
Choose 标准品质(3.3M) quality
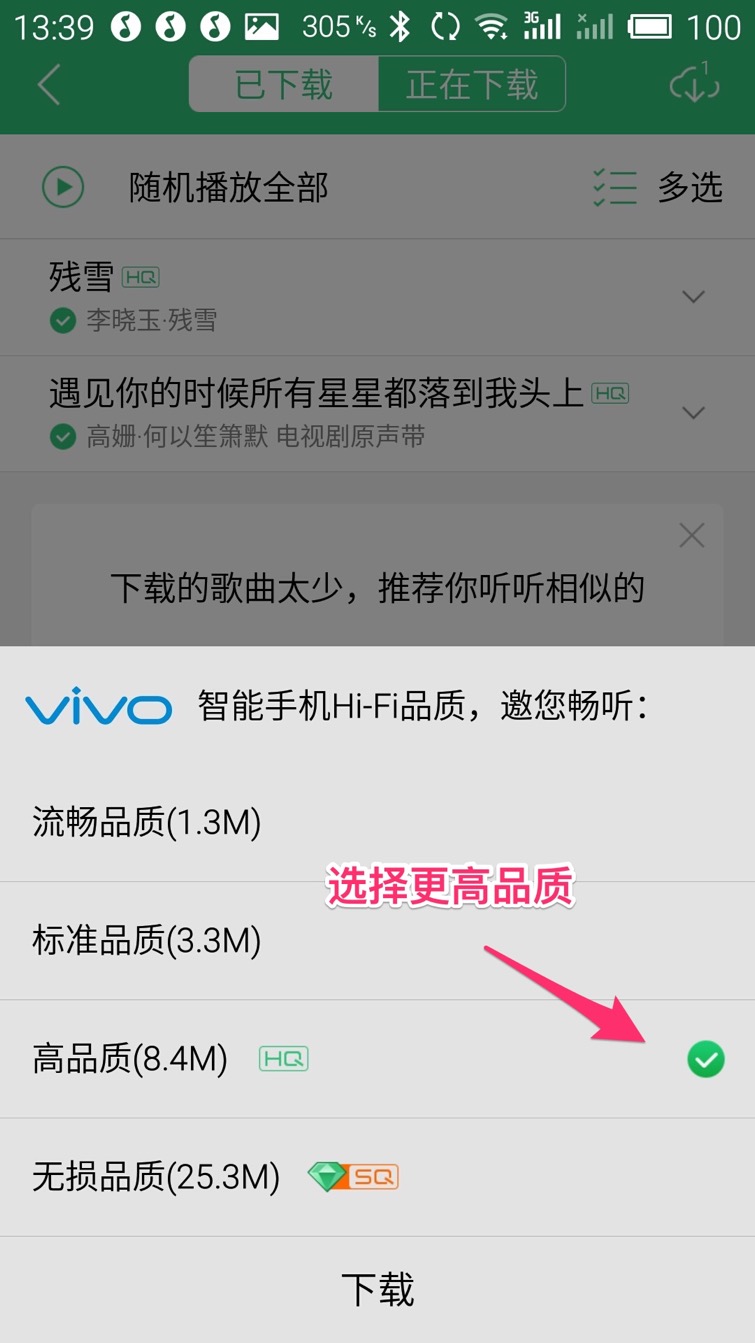coord(377,940)
